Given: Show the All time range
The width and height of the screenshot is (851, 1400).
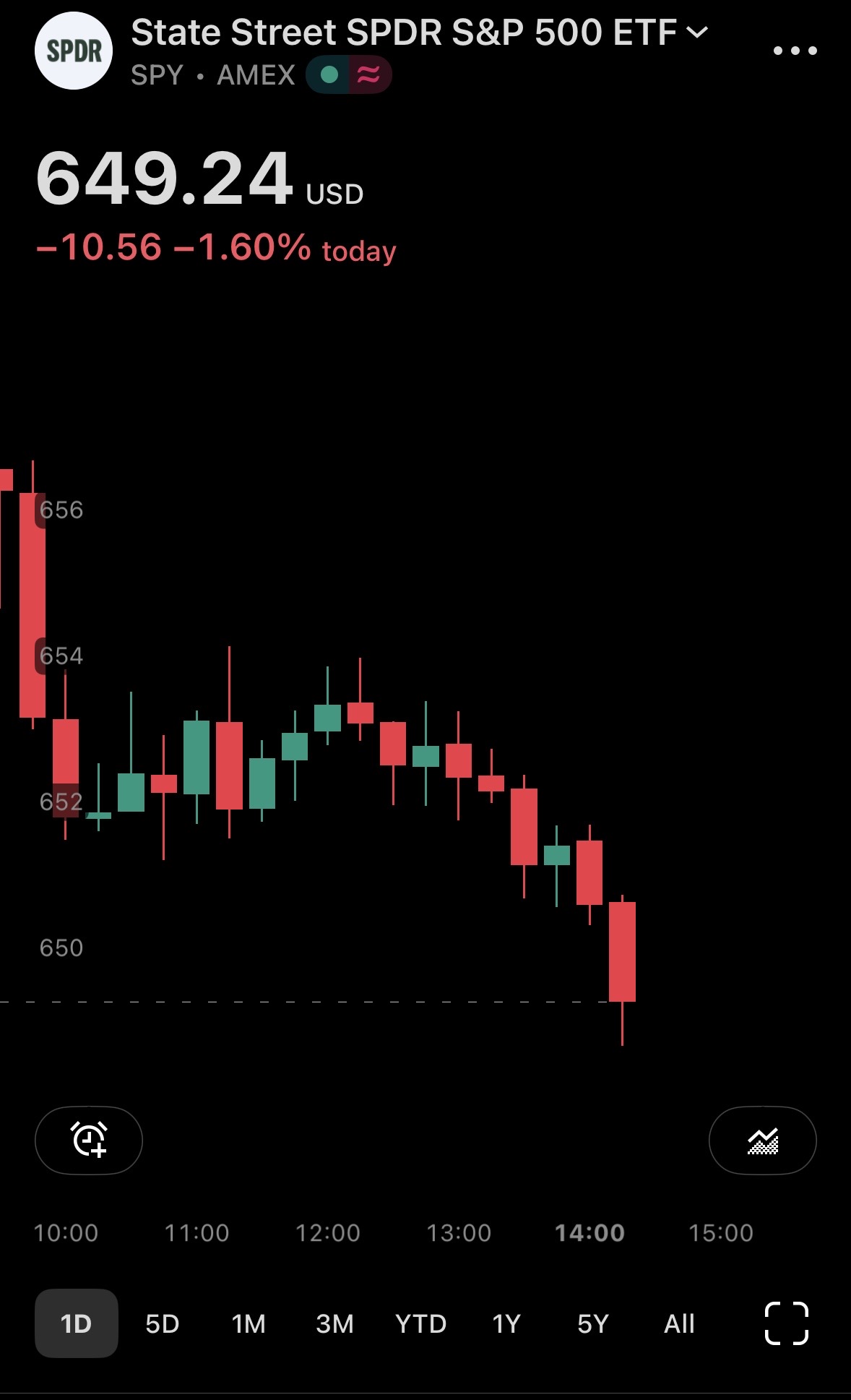Looking at the screenshot, I should tap(679, 1323).
